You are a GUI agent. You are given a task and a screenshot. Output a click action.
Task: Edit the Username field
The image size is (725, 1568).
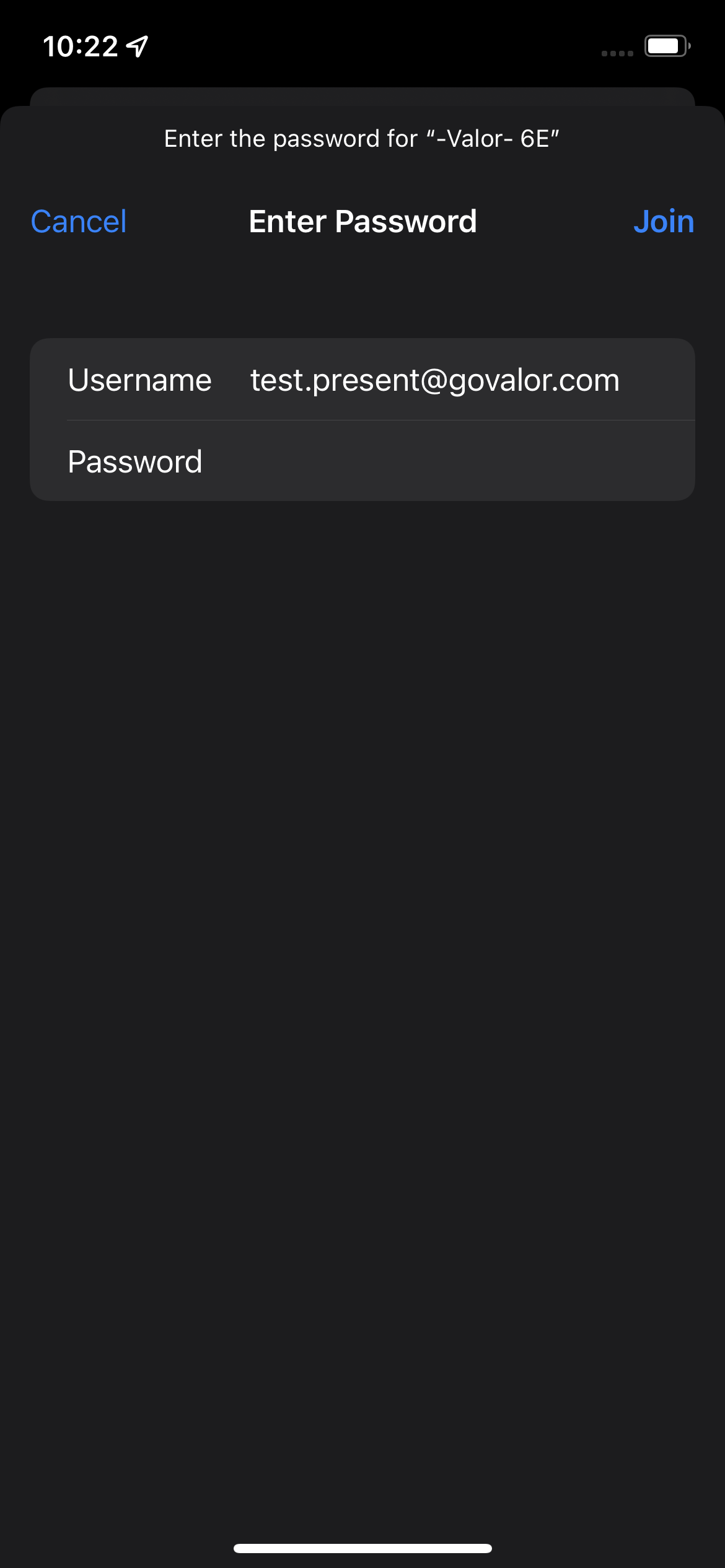(362, 380)
